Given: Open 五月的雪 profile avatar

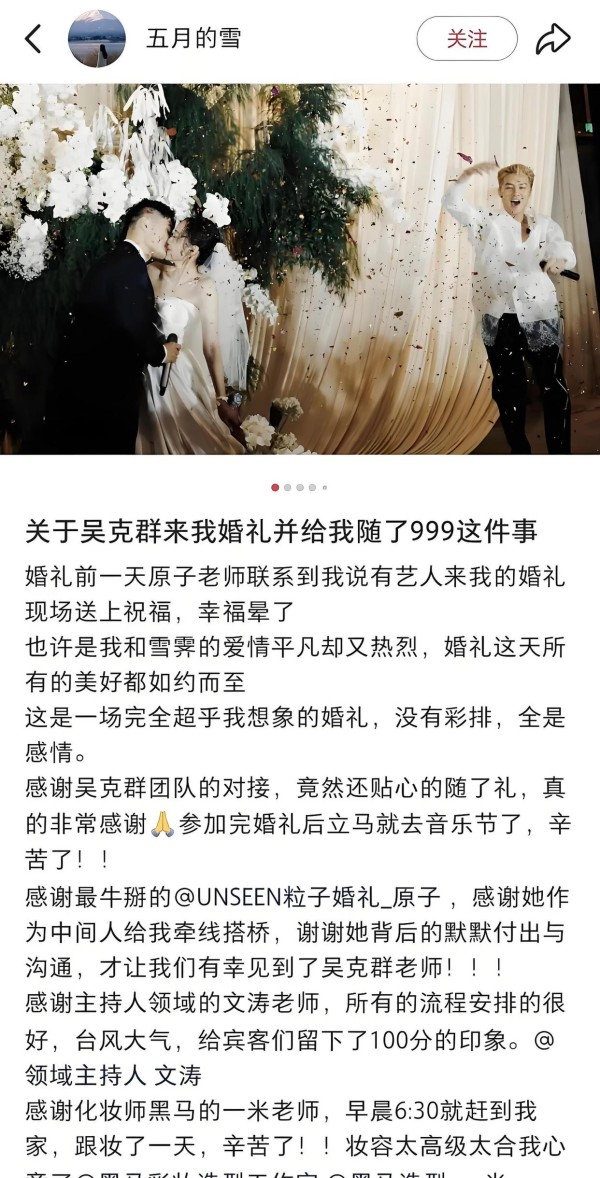Looking at the screenshot, I should click(97, 39).
